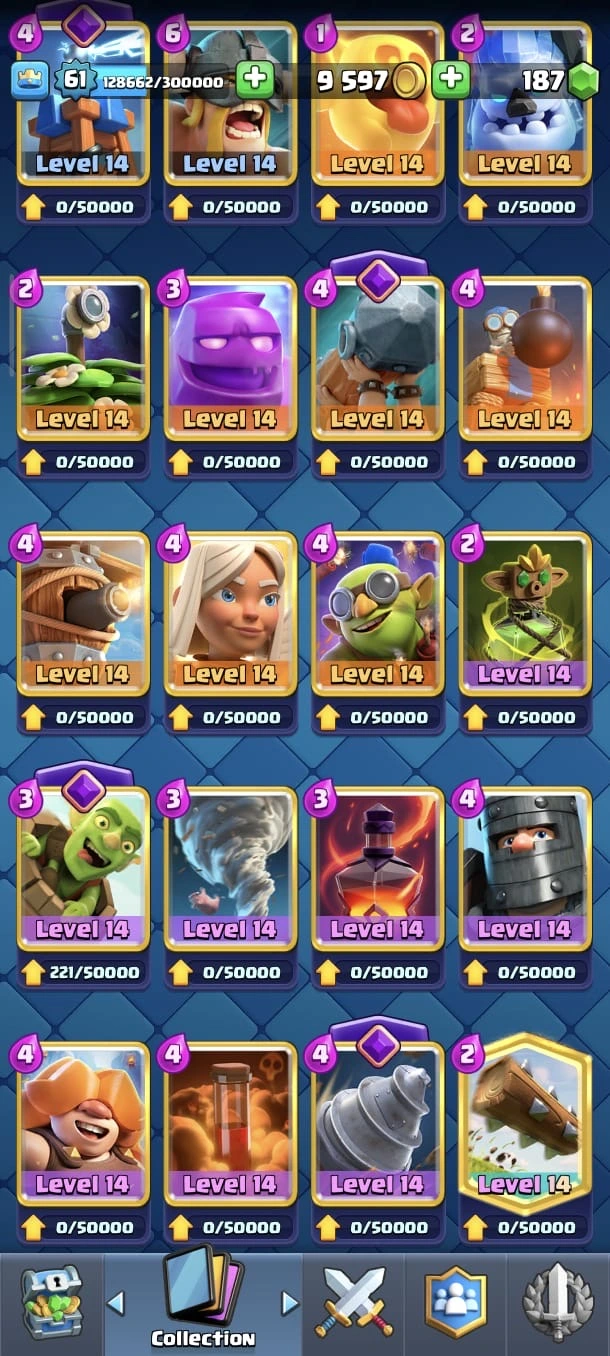Select the Flying Machine card
Viewport: 610px width, 1356px height.
click(x=82, y=610)
